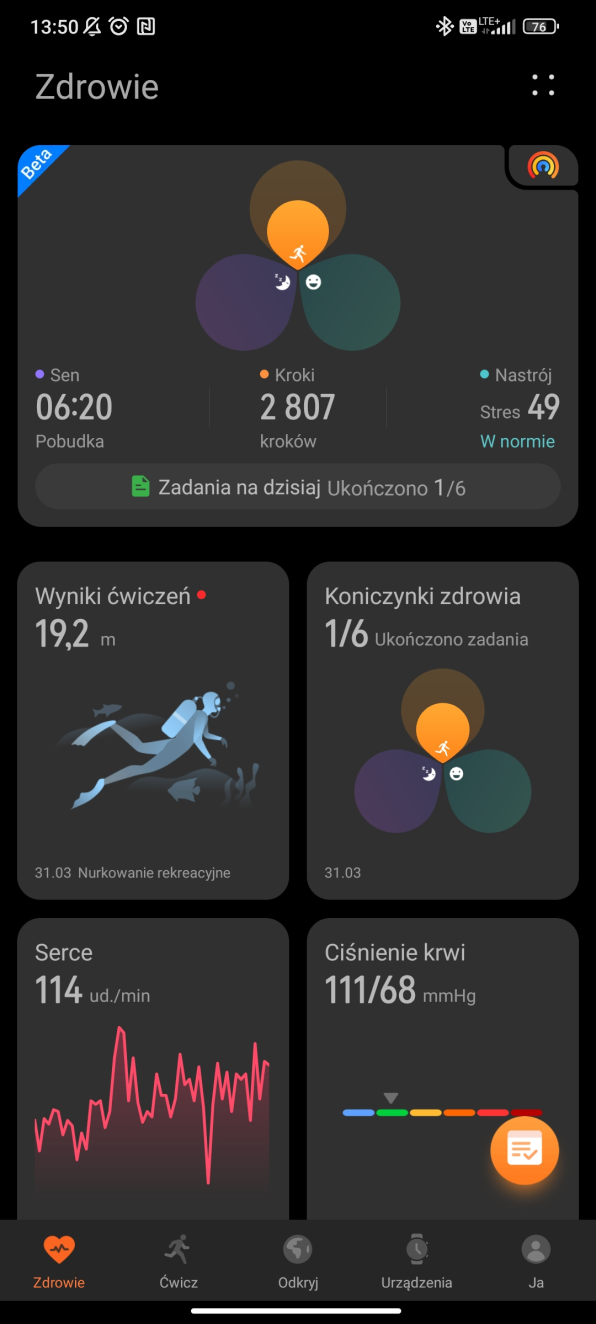Go to the Urządzenia tab

click(417, 1261)
